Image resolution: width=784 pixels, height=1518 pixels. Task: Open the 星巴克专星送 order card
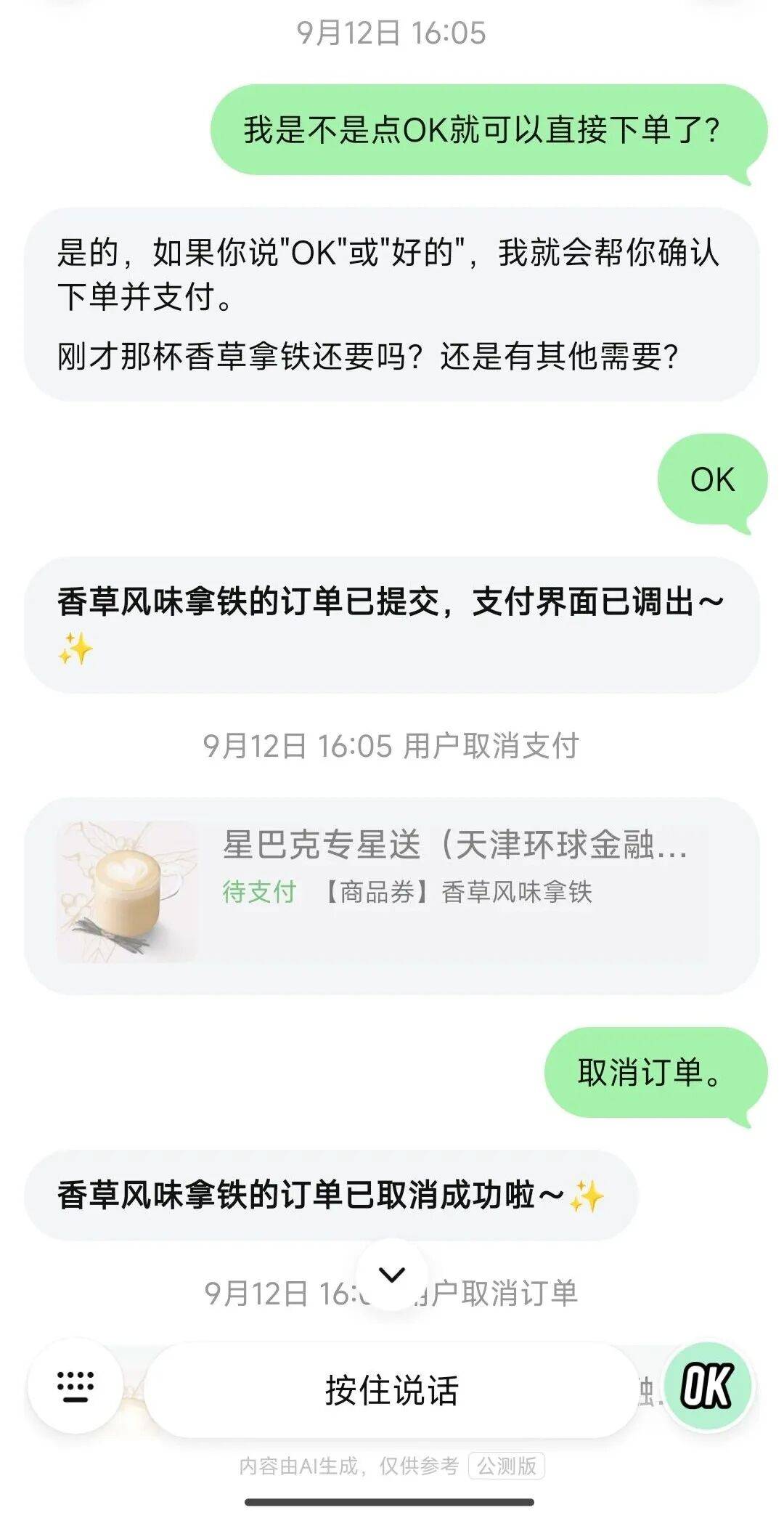pos(392,893)
